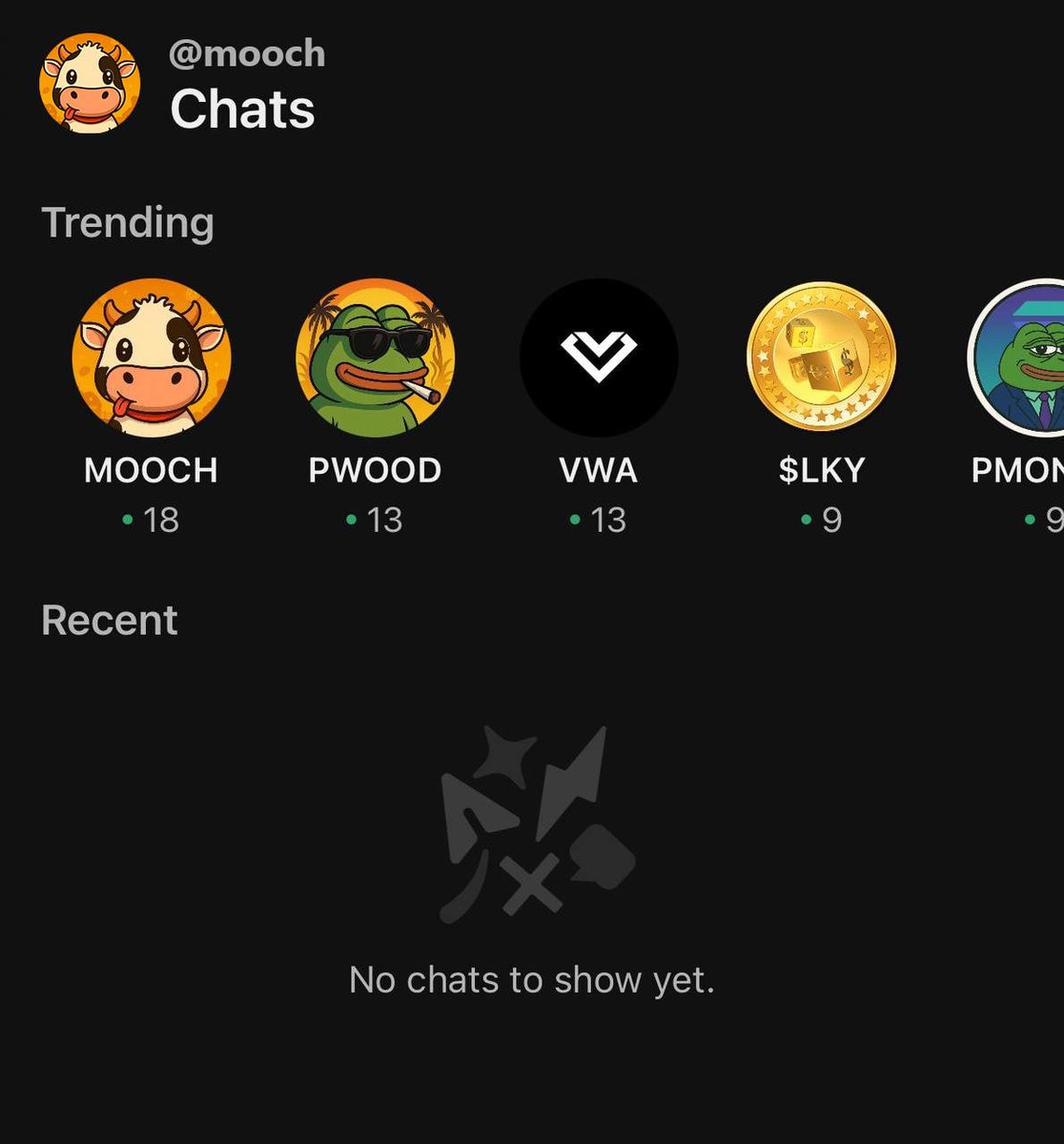The height and width of the screenshot is (1144, 1064).
Task: Open the @mooch profile avatar
Action: 90,84
